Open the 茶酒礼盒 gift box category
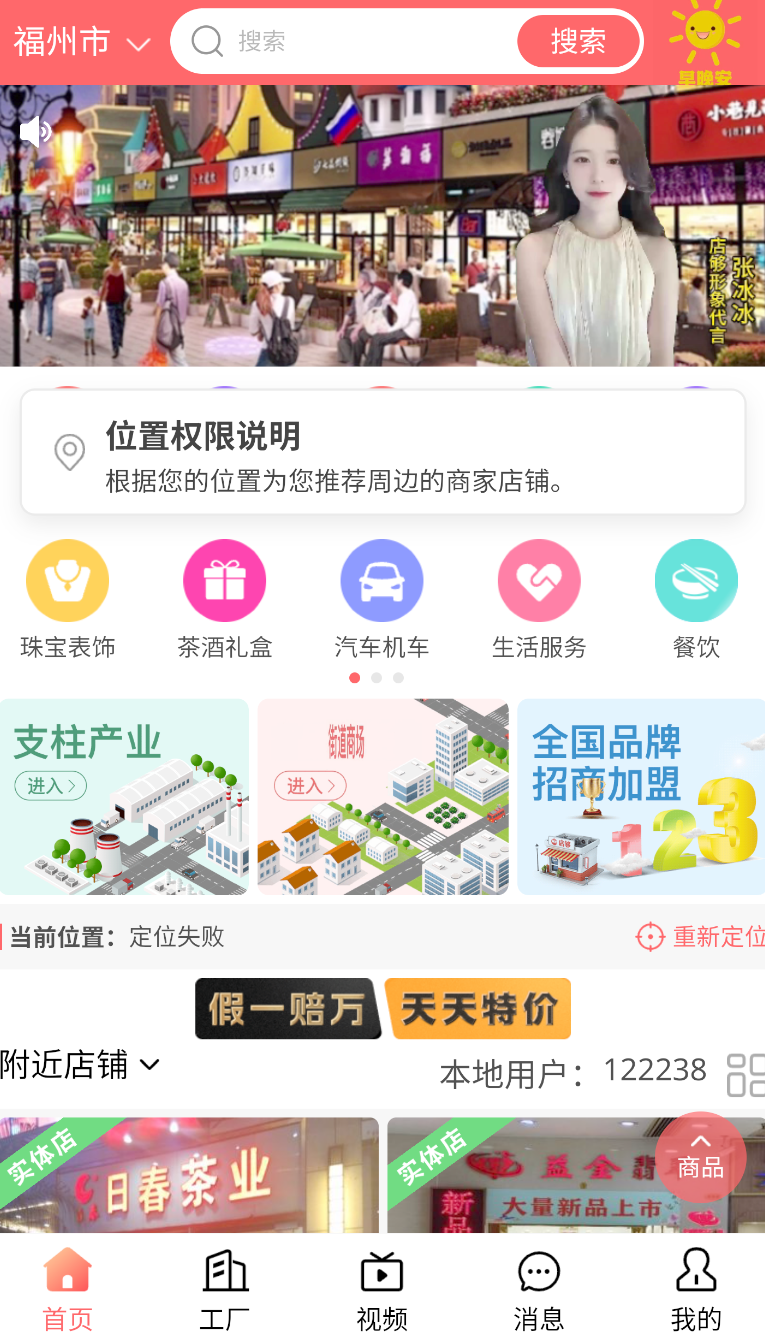This screenshot has width=765, height=1334. 224,580
